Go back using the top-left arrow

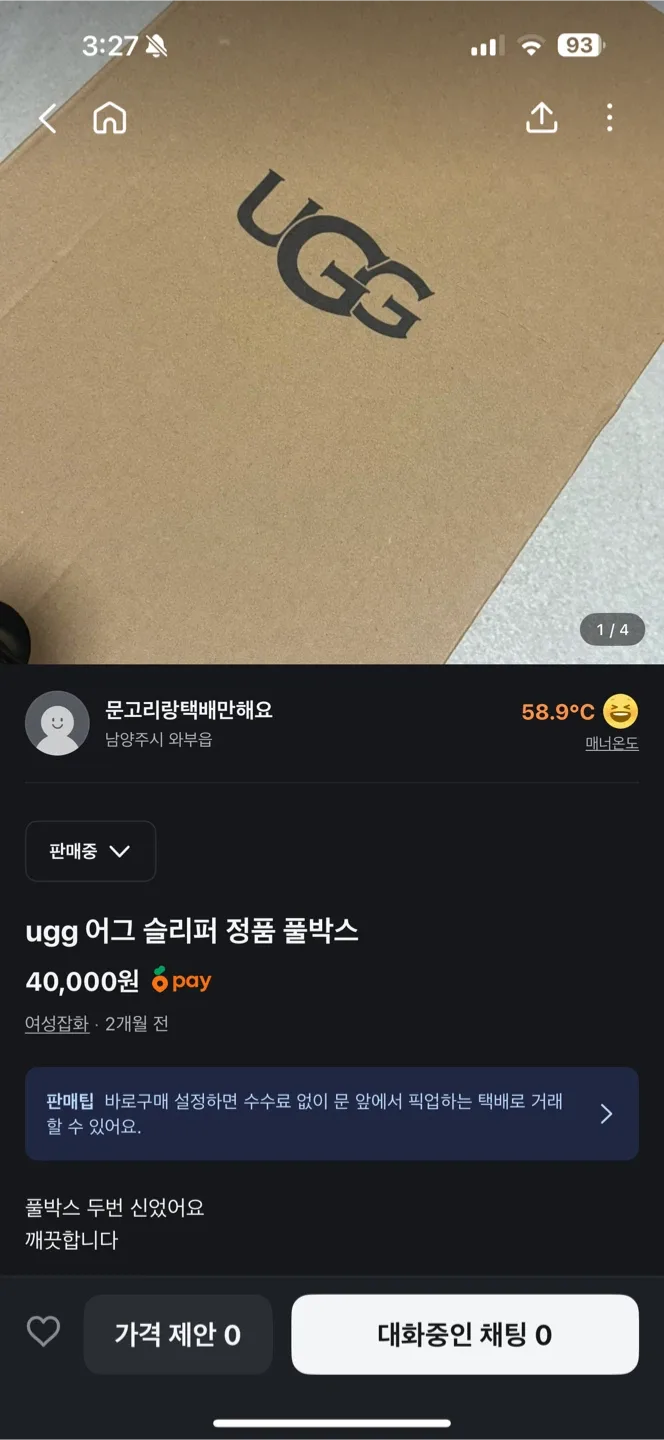47,119
